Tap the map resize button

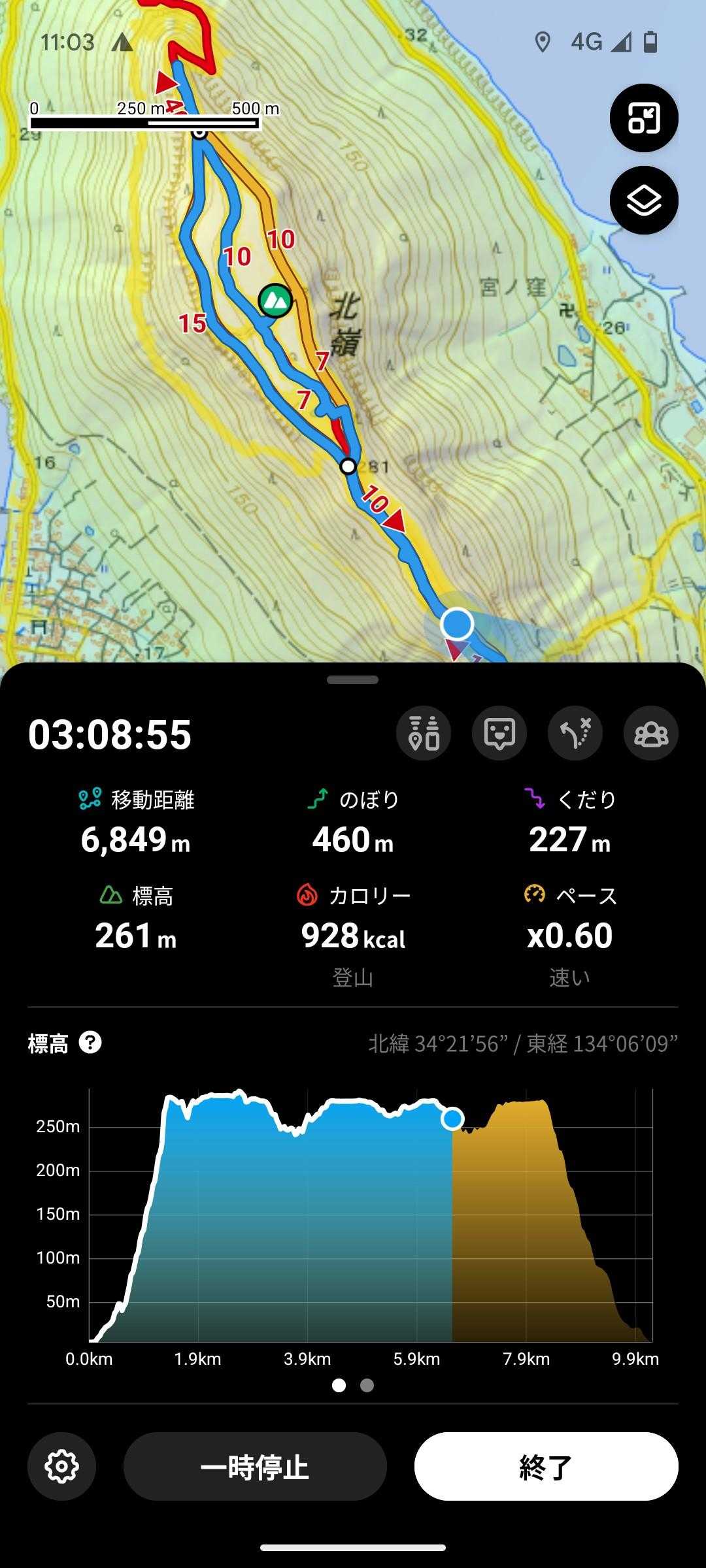click(x=644, y=118)
